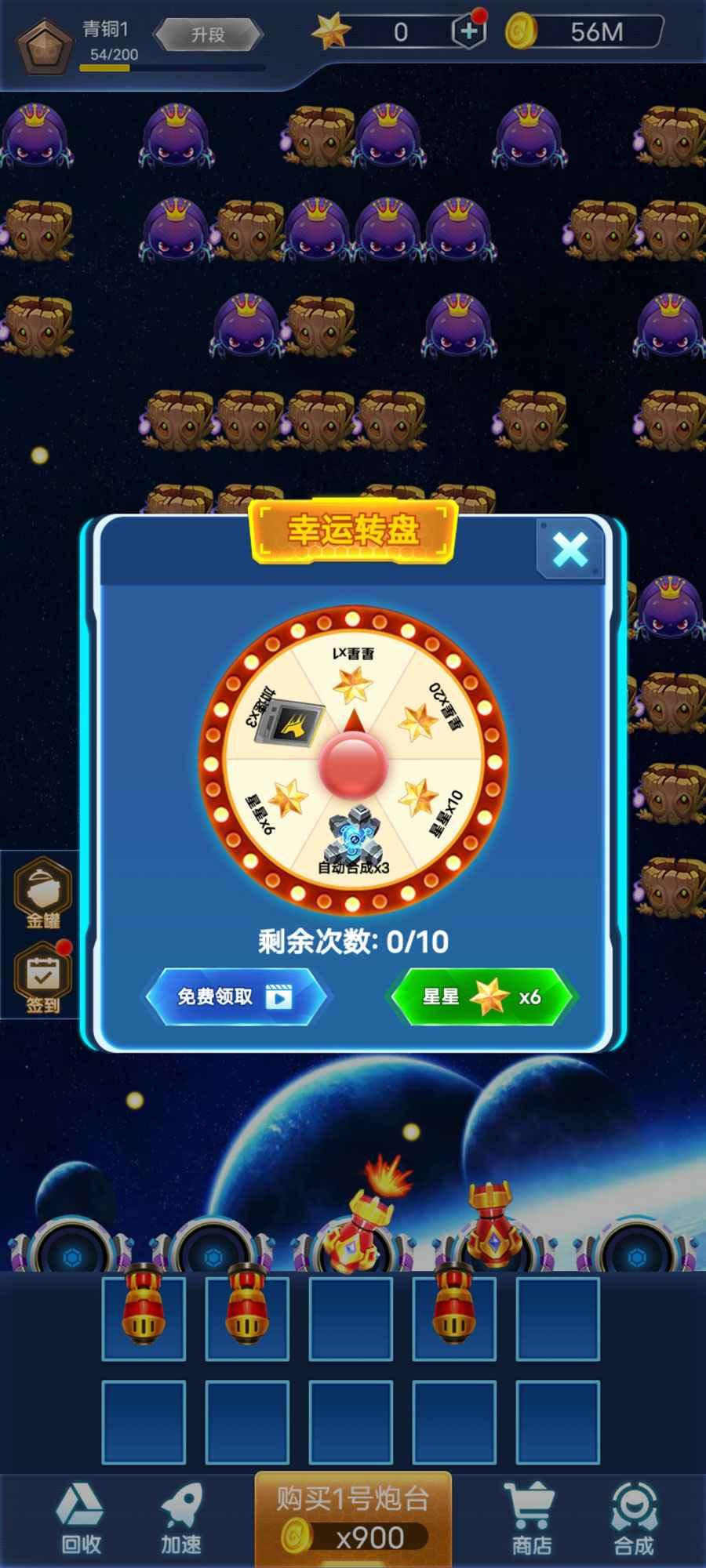This screenshot has width=706, height=1568.
Task: Add stars with the plus icon
Action: (468, 32)
